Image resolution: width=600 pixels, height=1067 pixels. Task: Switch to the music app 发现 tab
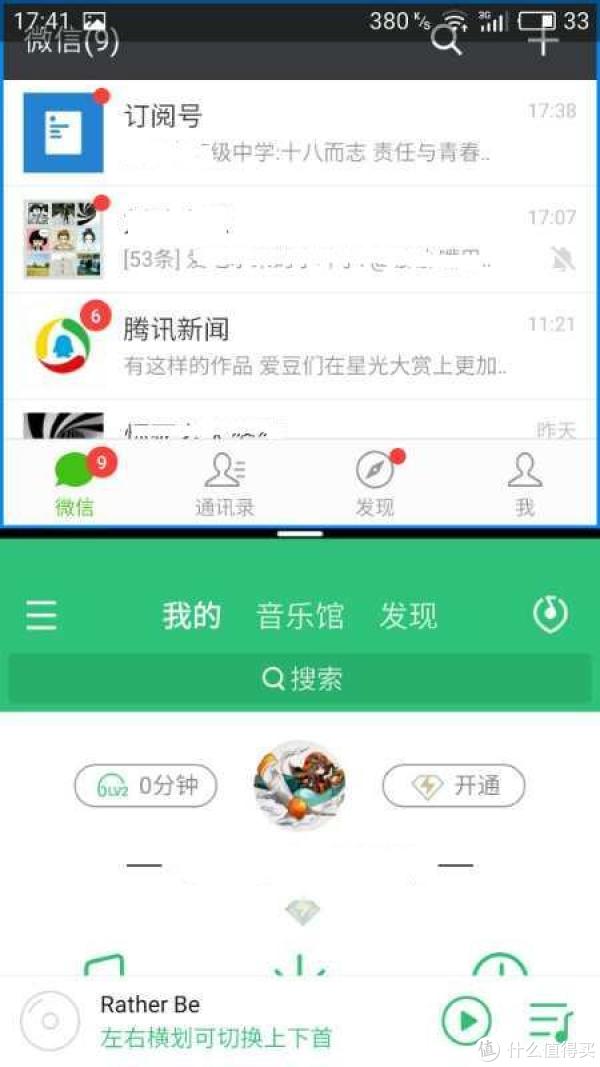[x=408, y=616]
